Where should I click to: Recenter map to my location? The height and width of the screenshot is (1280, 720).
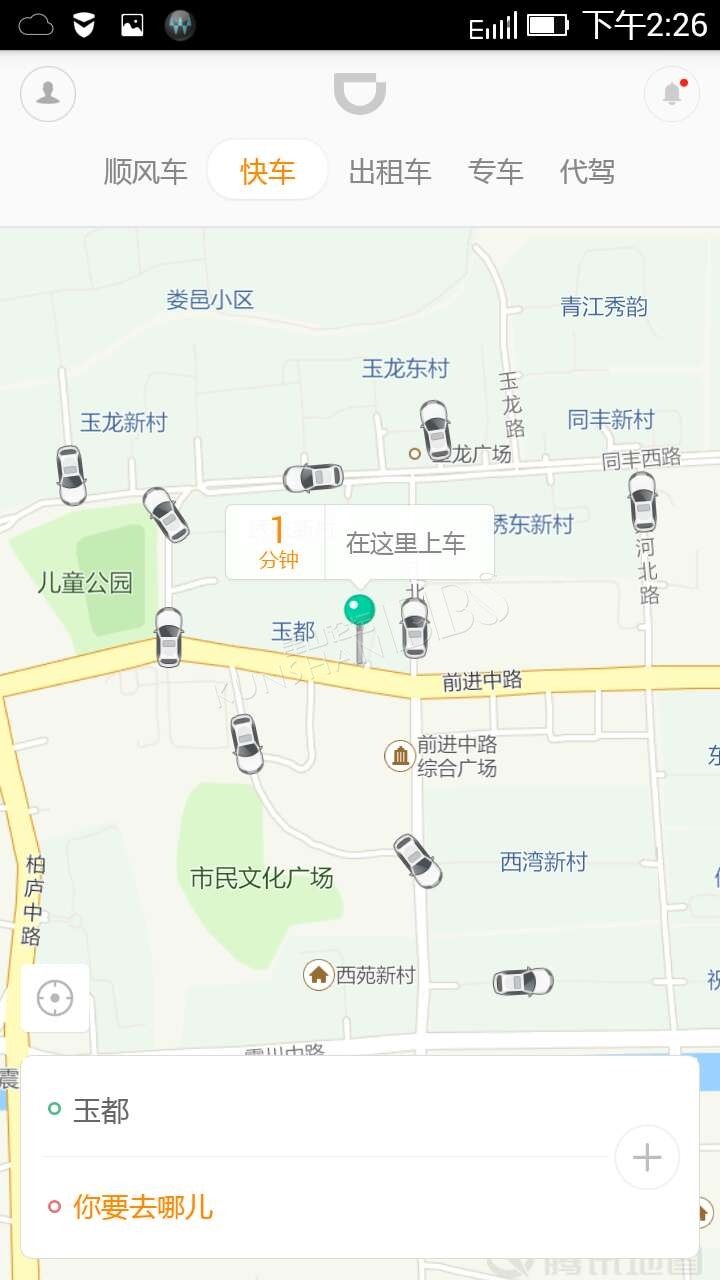click(x=55, y=998)
